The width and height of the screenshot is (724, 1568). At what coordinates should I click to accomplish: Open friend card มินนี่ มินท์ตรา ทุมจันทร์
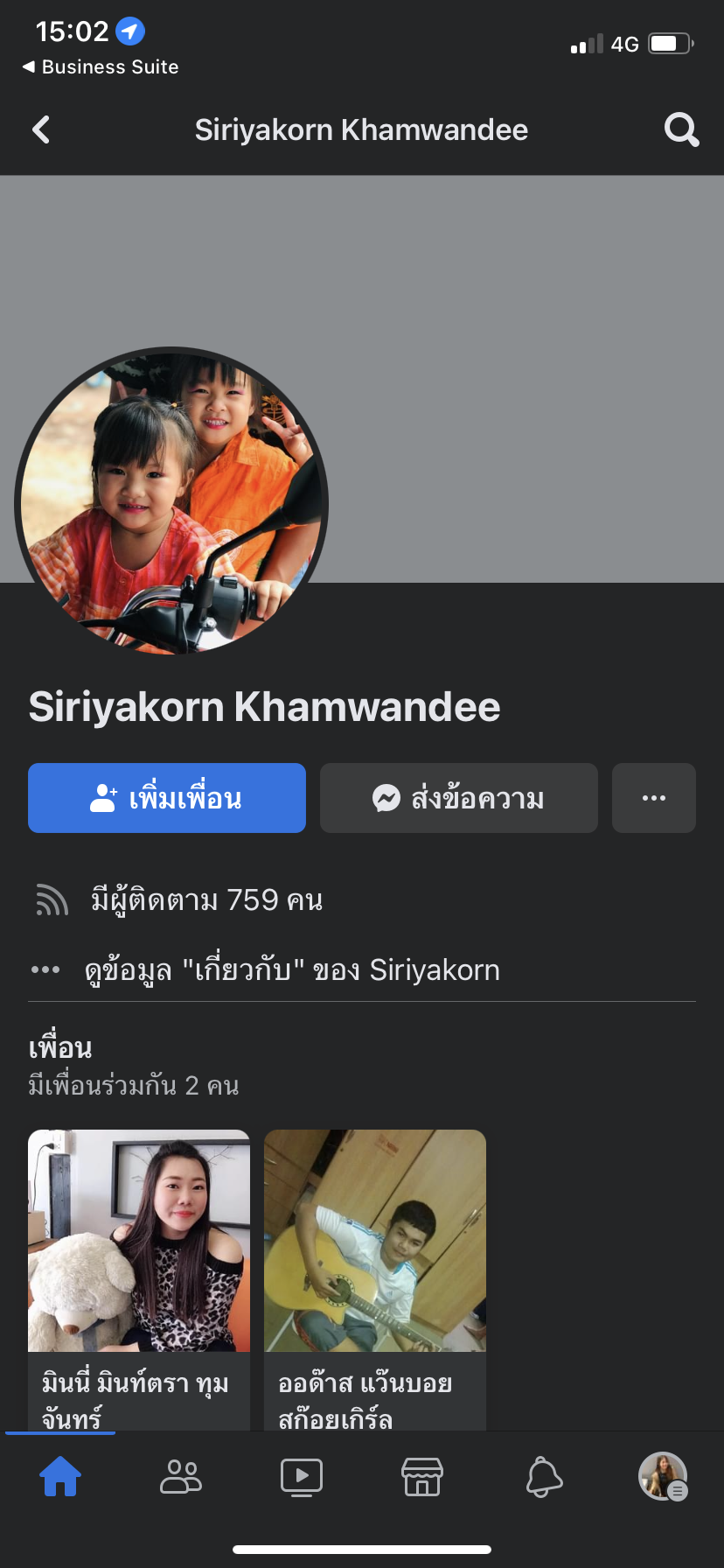point(139,1277)
